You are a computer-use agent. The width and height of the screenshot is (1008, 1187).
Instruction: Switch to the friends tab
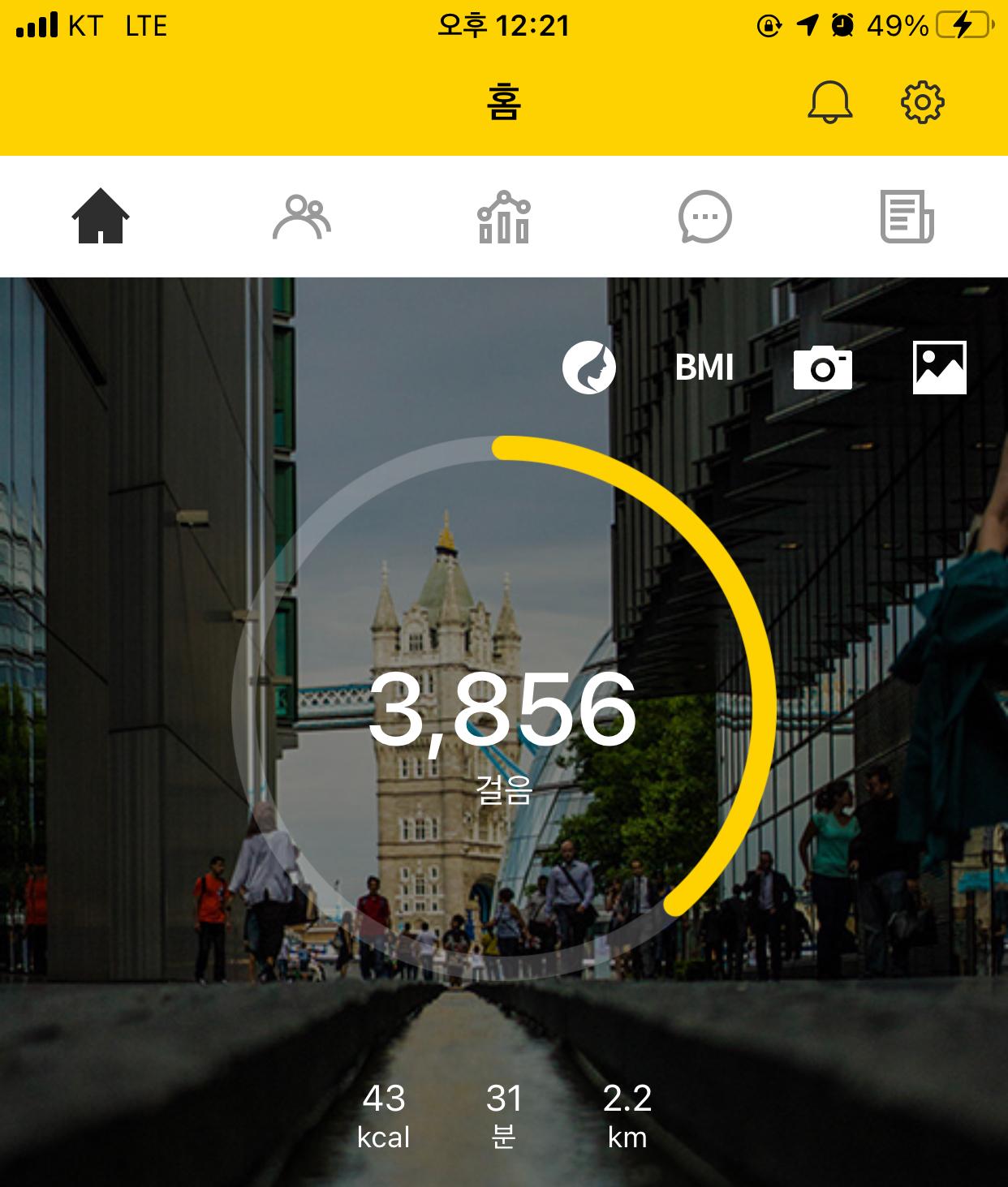(x=302, y=217)
